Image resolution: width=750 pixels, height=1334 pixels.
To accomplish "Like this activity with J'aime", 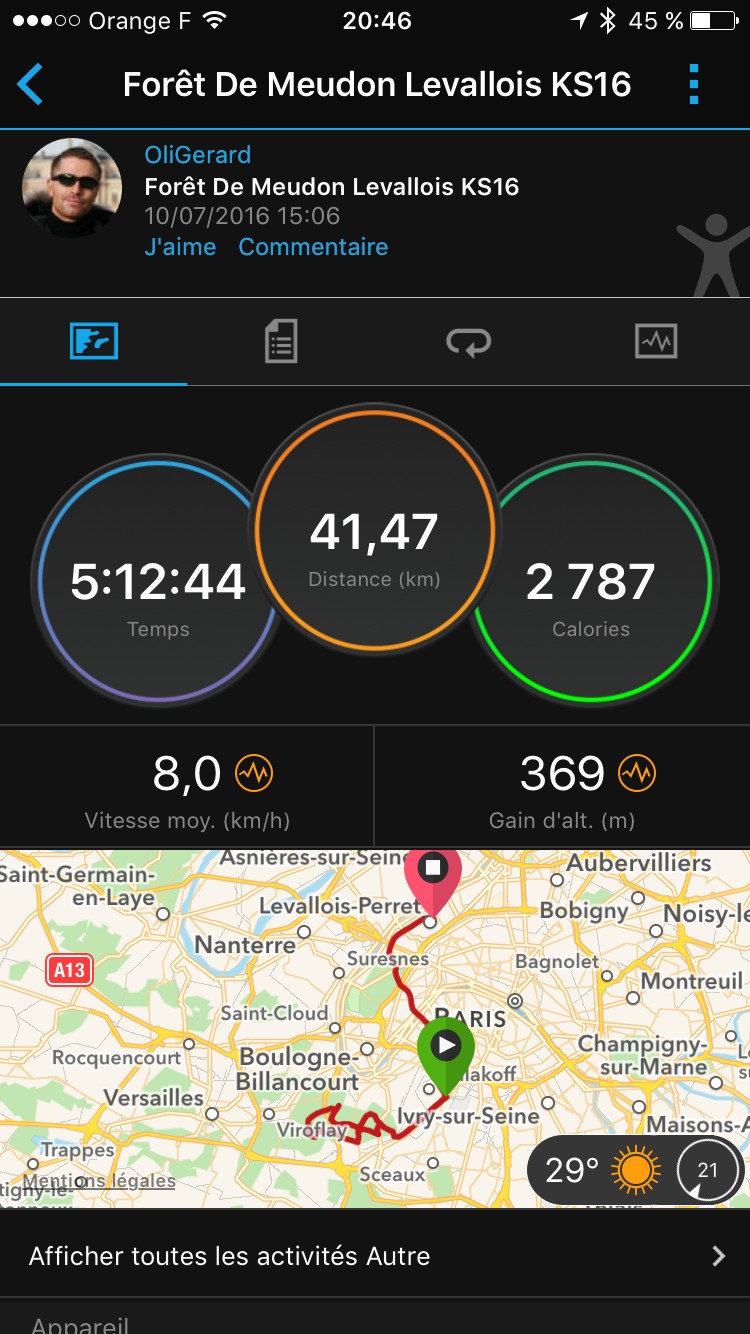I will pos(180,247).
